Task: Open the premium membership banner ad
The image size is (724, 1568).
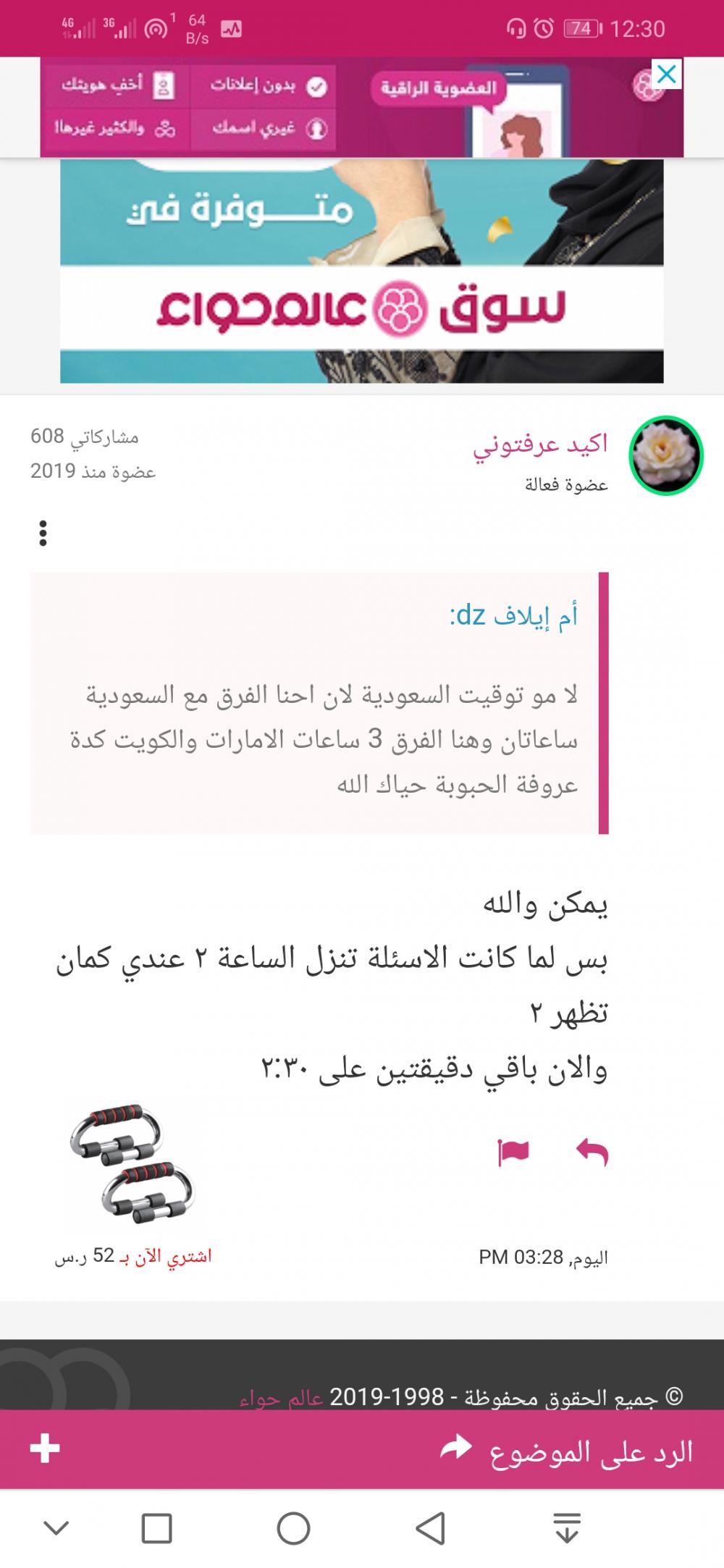Action: click(x=362, y=107)
